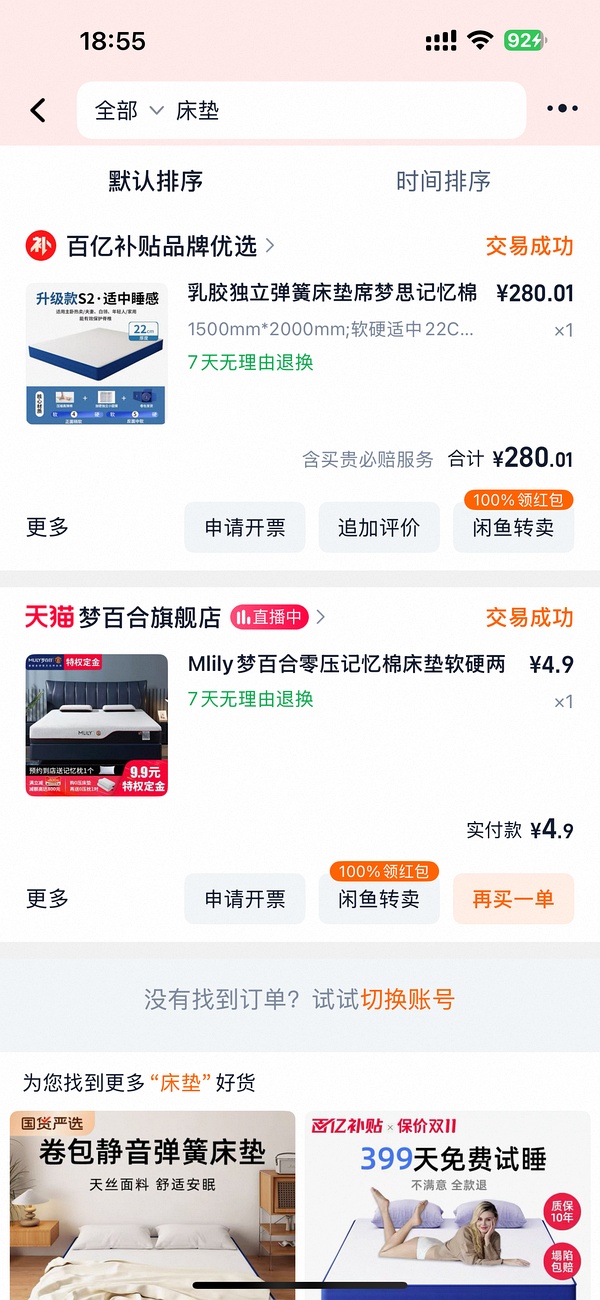600x1300 pixels.
Task: Add a follow-up review via 追加评价
Action: [x=379, y=527]
